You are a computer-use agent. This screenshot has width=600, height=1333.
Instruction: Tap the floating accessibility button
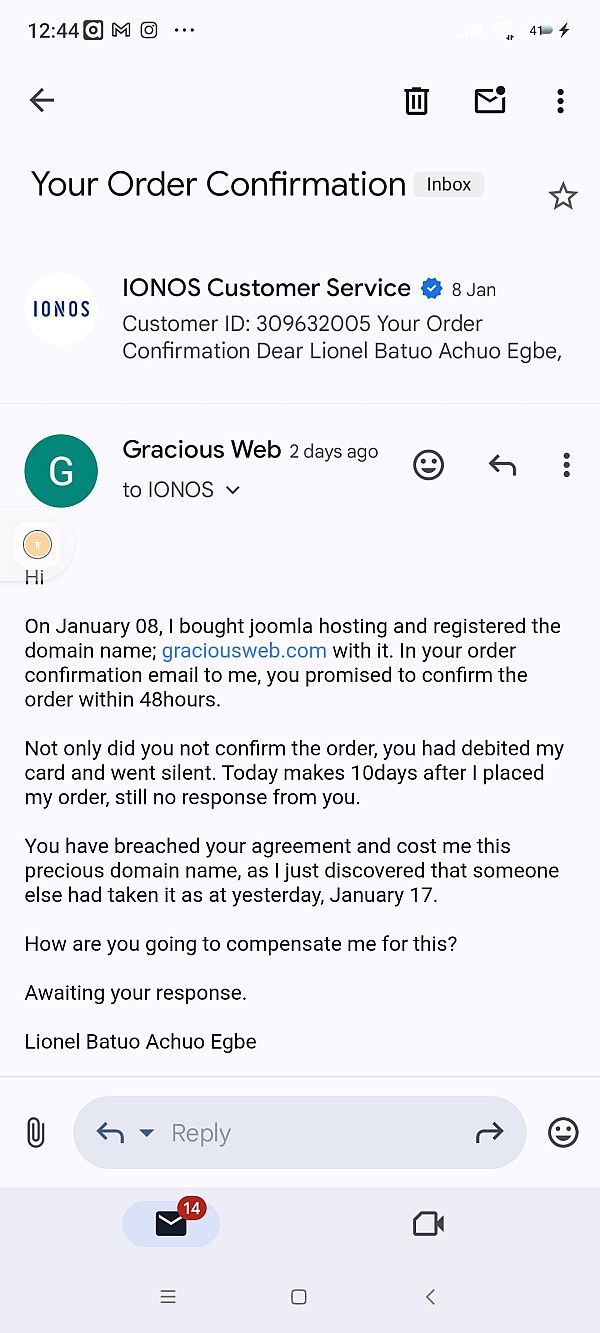tap(37, 545)
